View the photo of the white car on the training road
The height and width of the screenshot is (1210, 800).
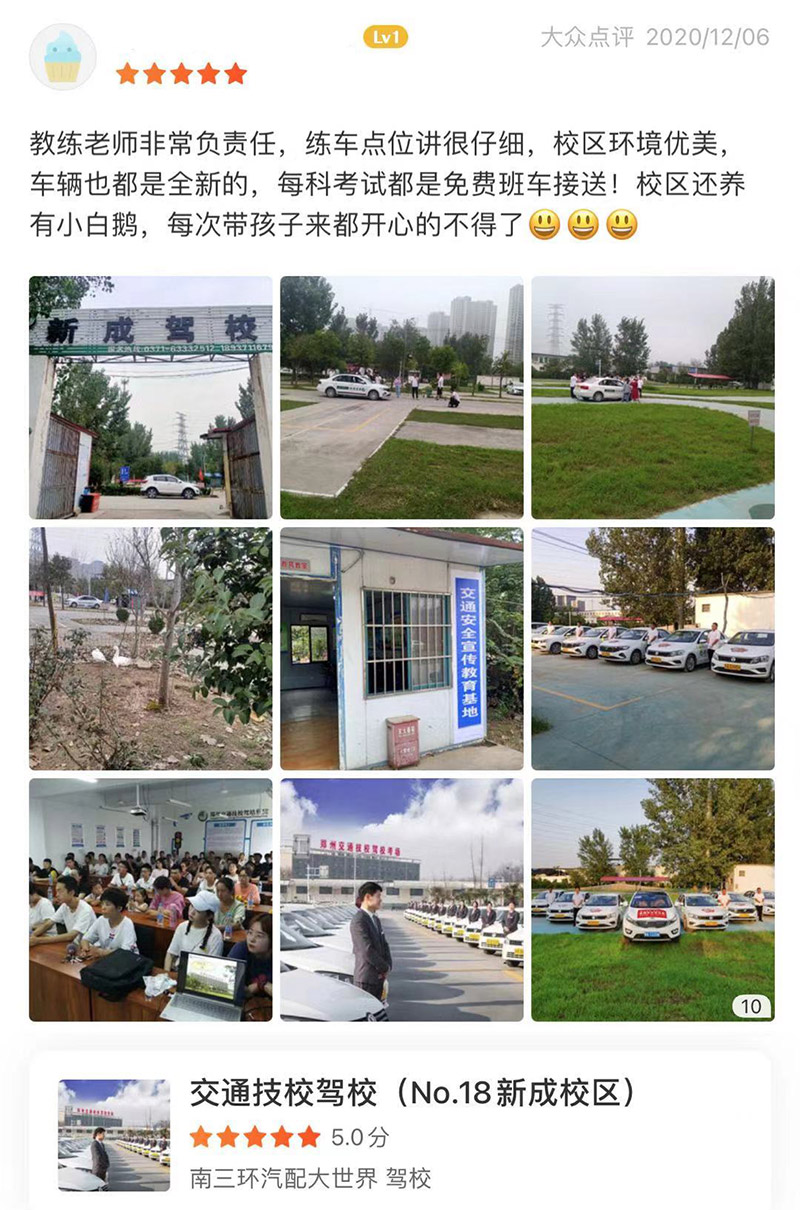[401, 397]
